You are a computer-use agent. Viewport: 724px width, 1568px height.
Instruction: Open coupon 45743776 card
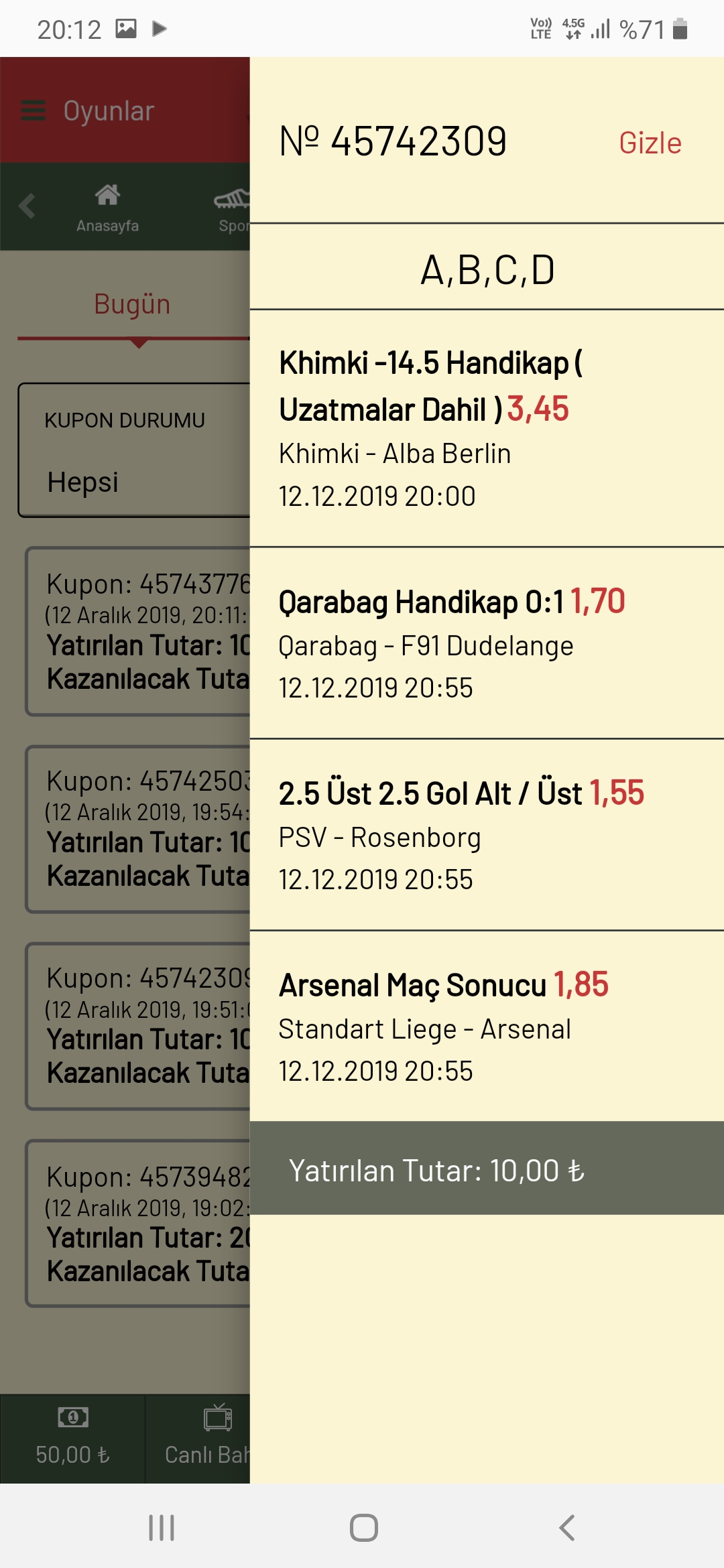click(x=138, y=631)
